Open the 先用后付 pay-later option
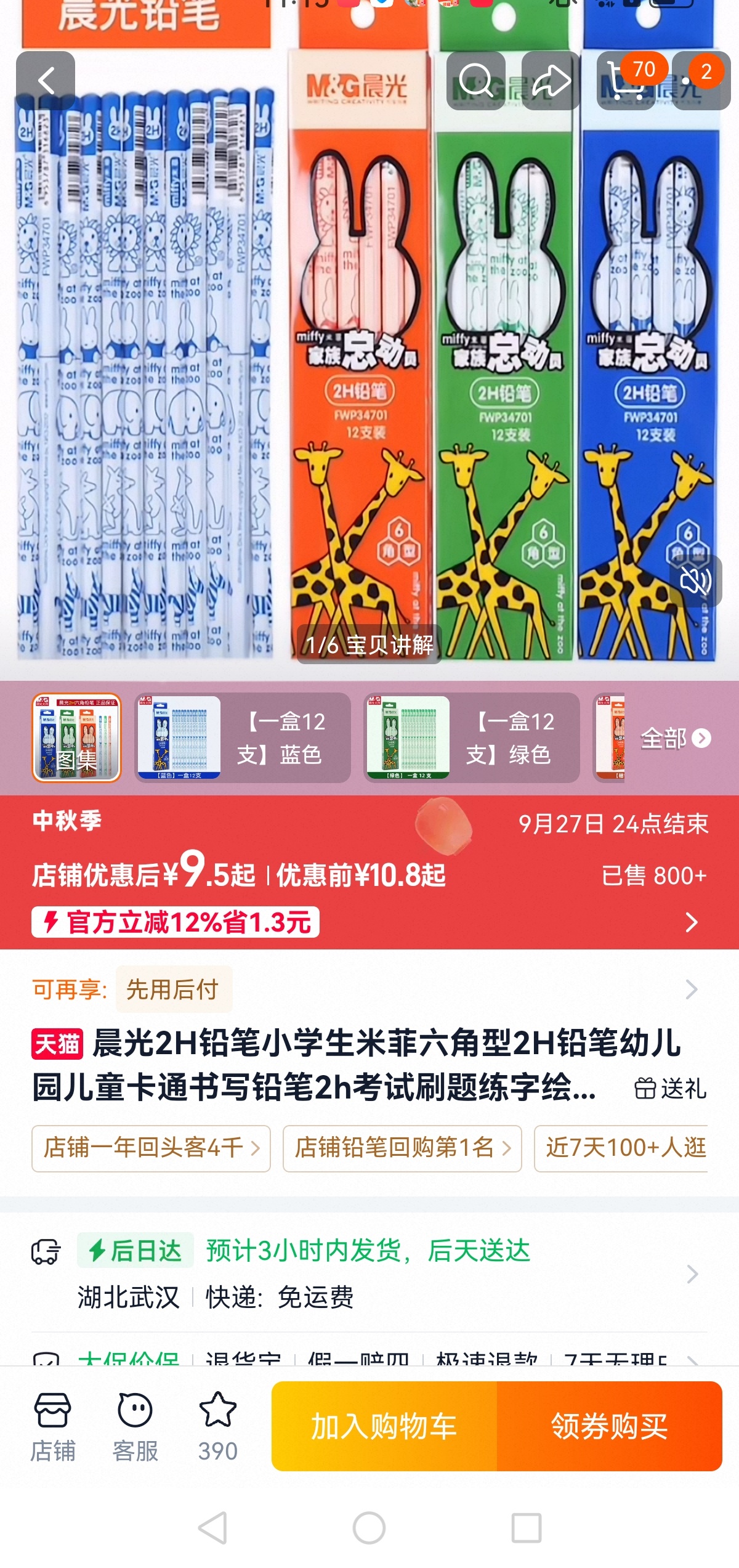The image size is (739, 1568). [174, 989]
